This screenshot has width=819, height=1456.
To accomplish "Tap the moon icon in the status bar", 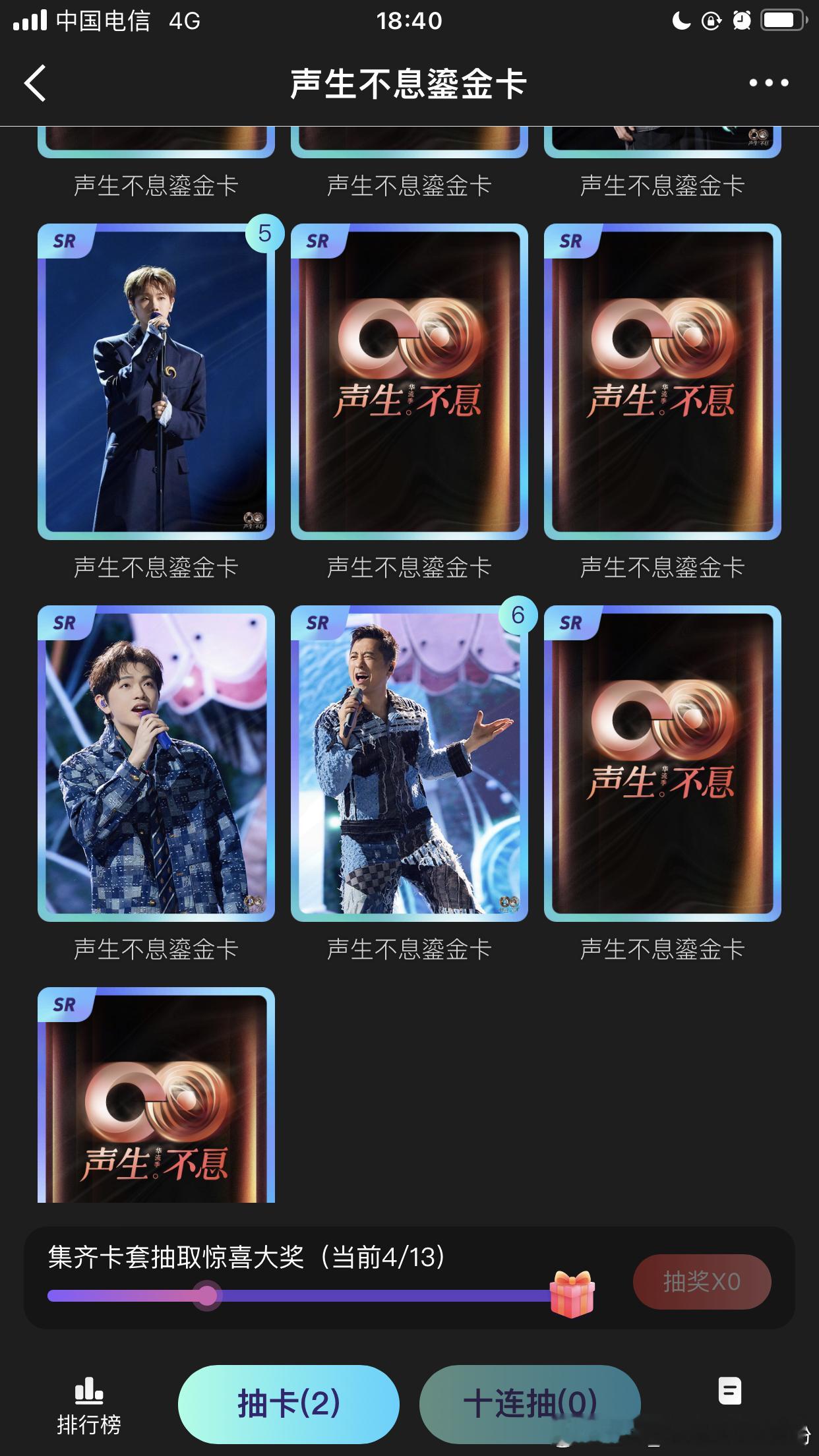I will (681, 21).
